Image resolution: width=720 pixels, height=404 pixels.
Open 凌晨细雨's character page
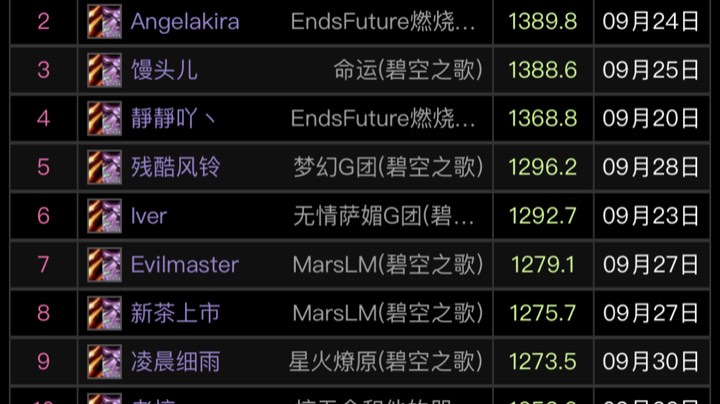tap(175, 361)
